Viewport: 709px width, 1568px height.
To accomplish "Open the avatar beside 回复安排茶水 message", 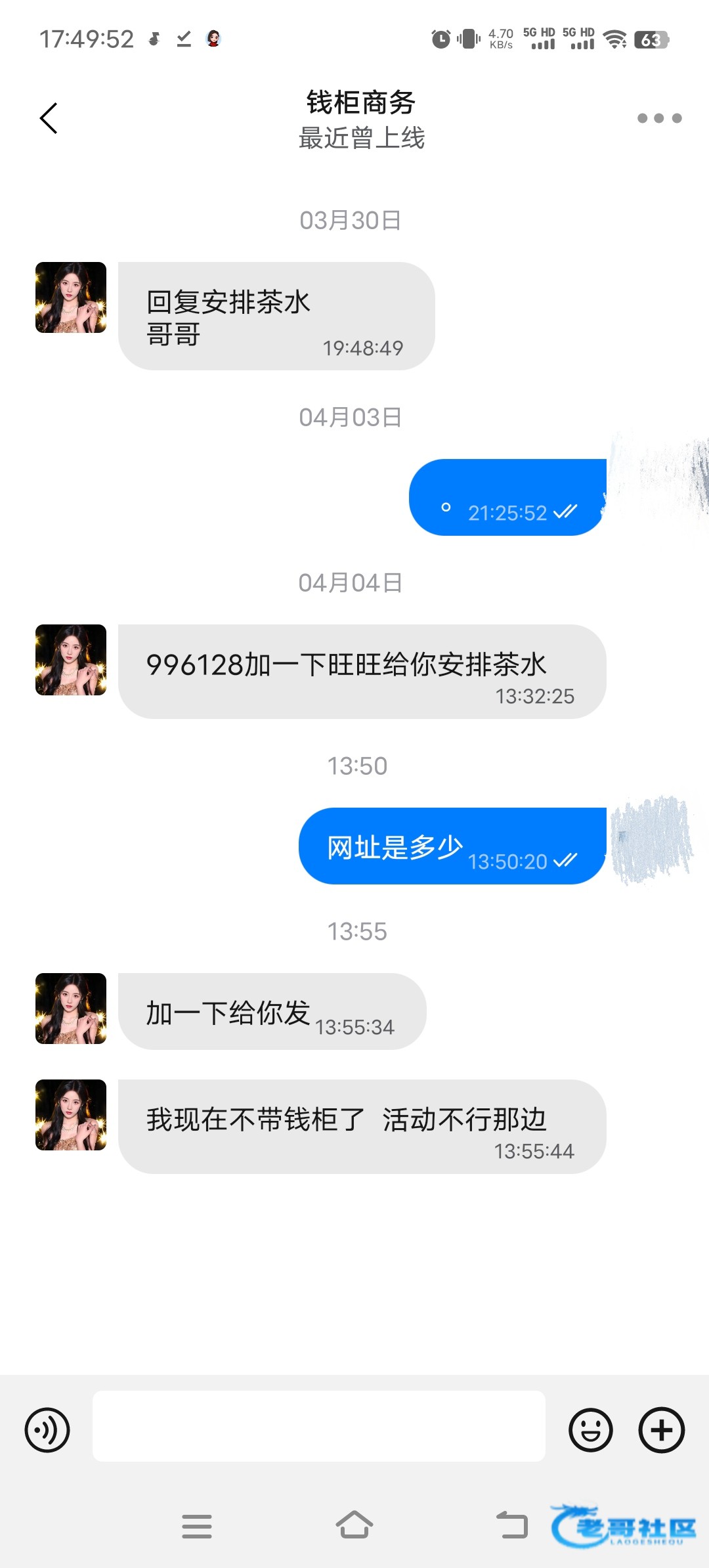I will 71,297.
